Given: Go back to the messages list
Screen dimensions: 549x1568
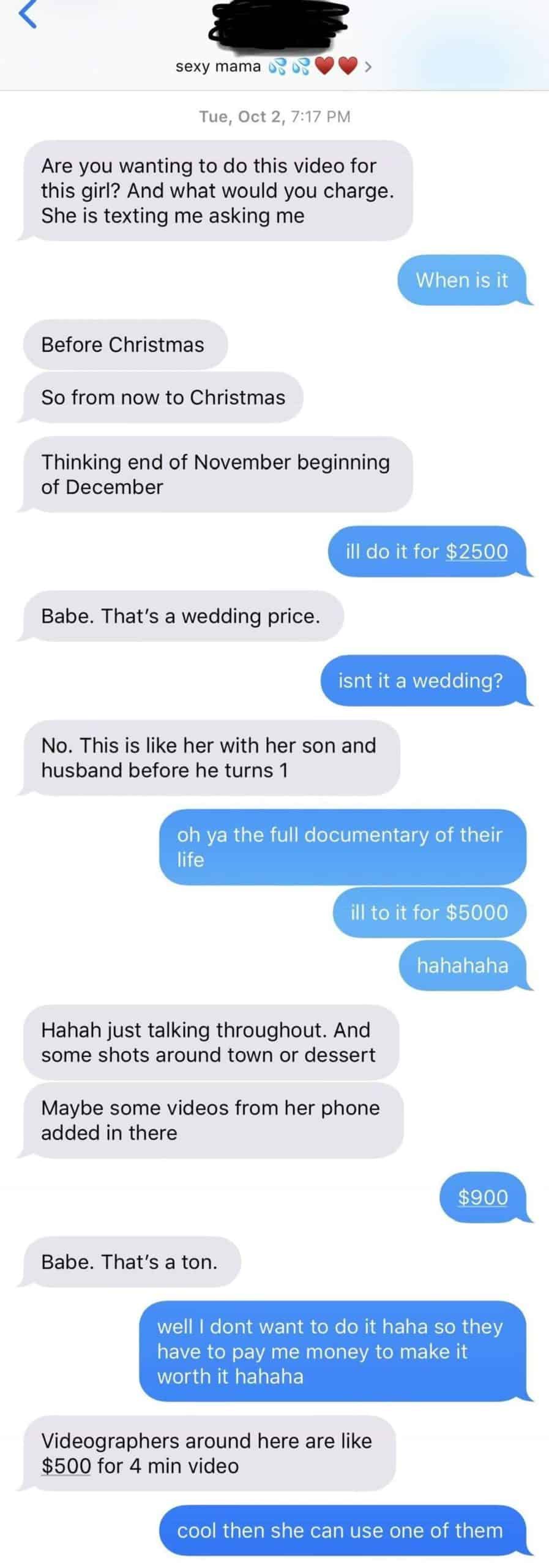Looking at the screenshot, I should tap(27, 16).
